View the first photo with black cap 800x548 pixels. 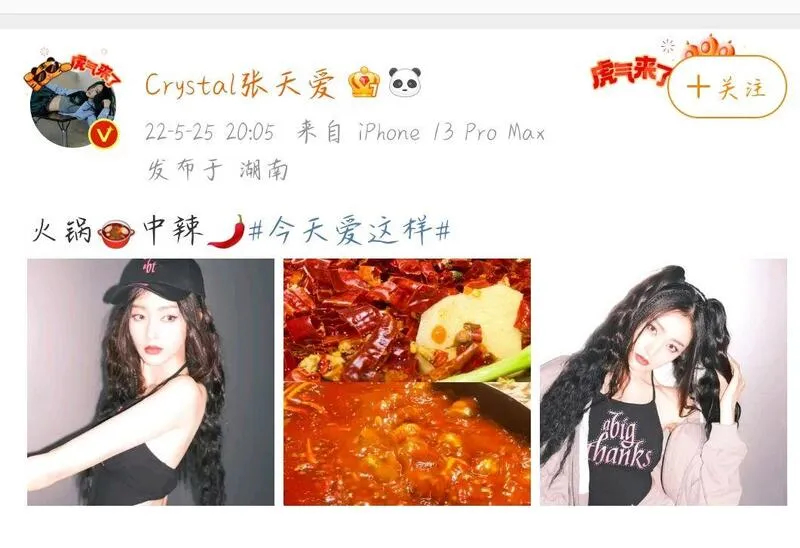point(150,381)
